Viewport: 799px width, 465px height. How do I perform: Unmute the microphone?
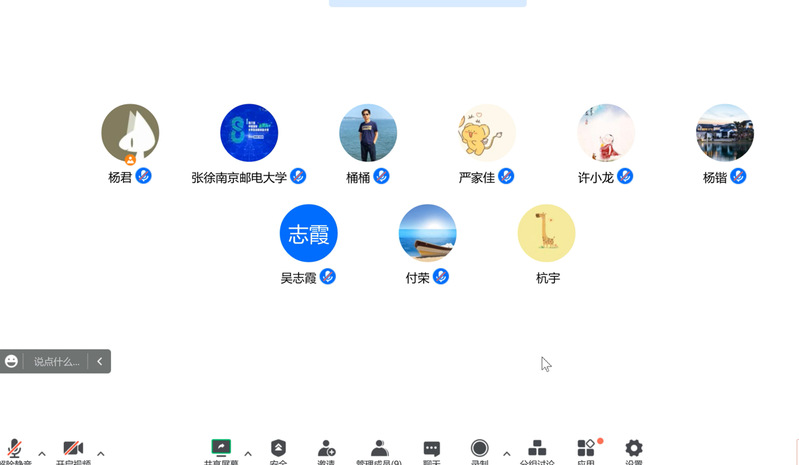click(14, 450)
